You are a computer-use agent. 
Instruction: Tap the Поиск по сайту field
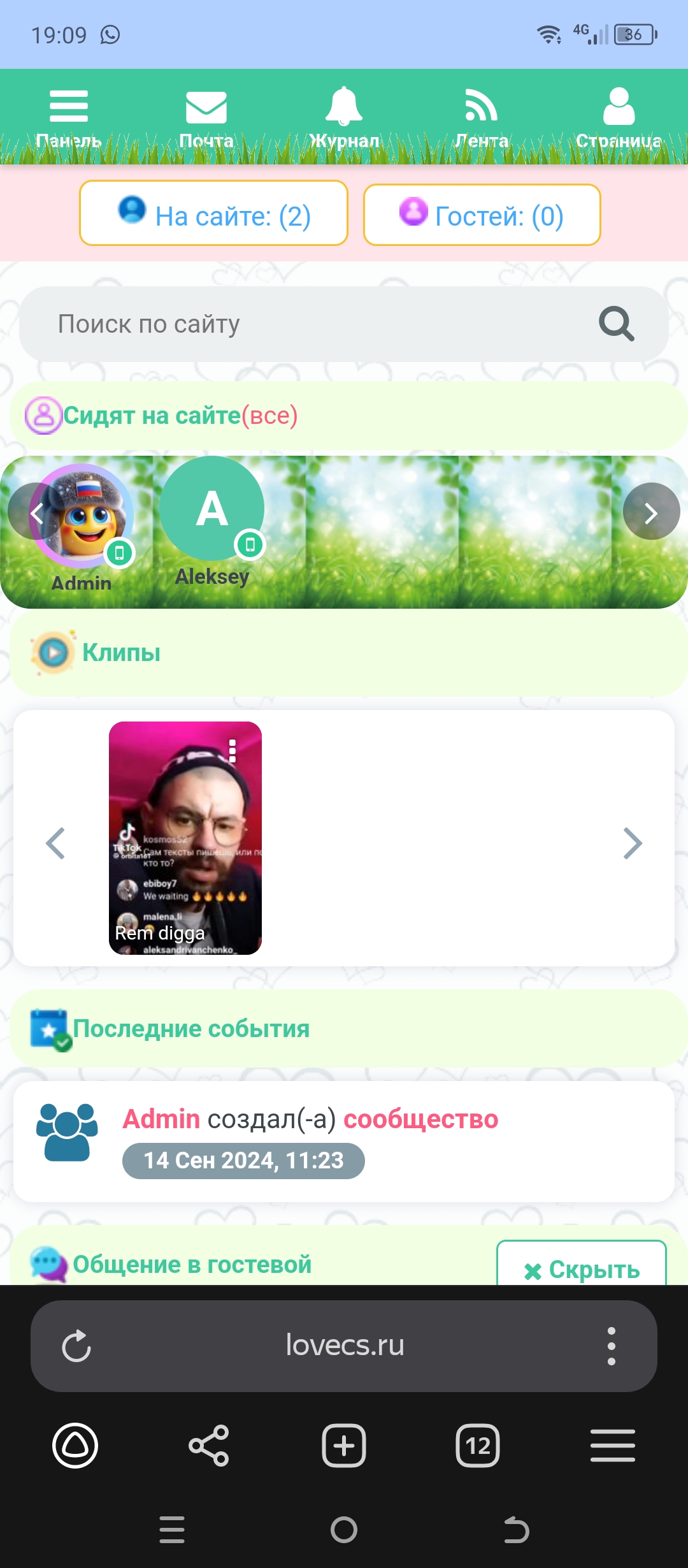(x=306, y=324)
